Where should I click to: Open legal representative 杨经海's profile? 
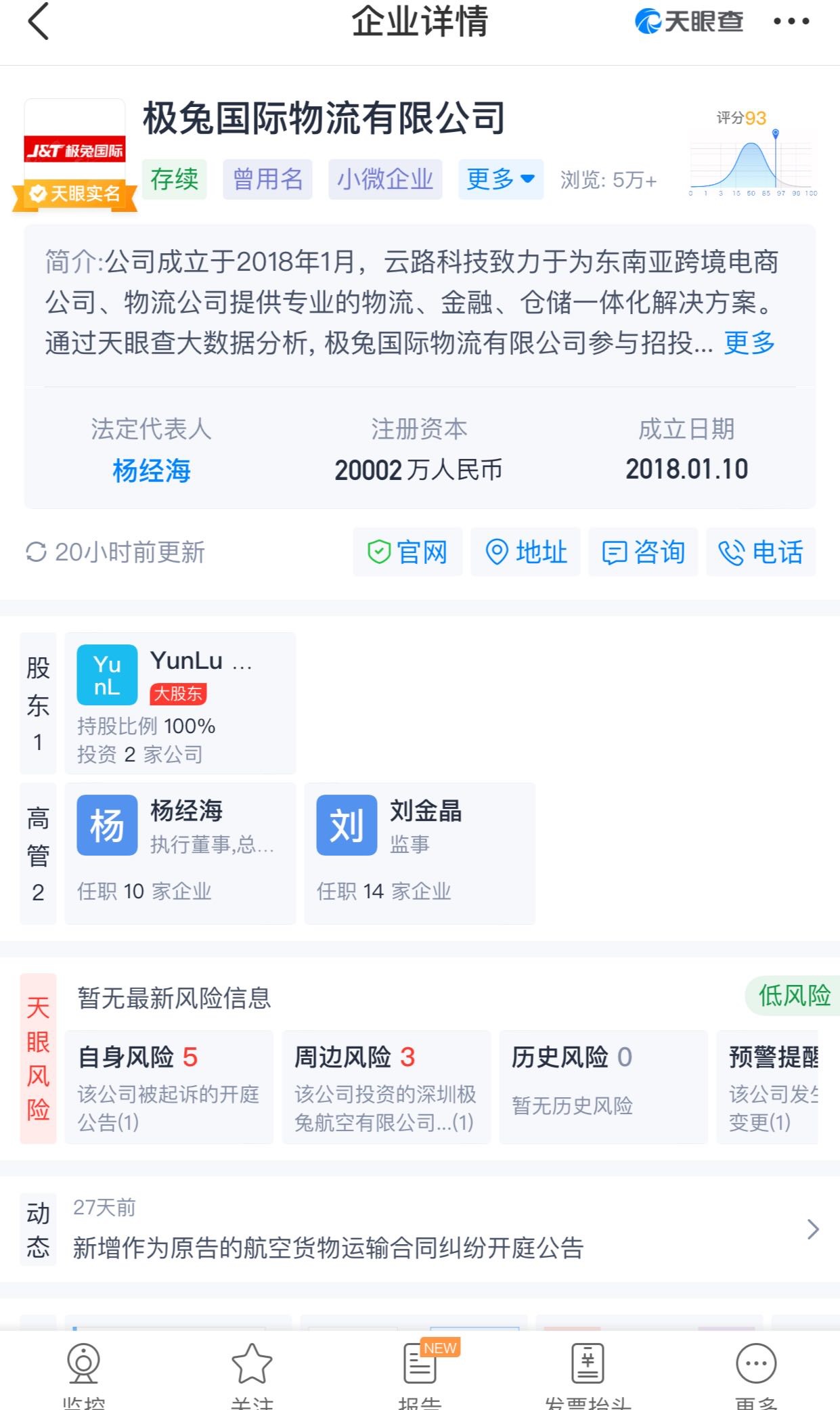click(152, 470)
